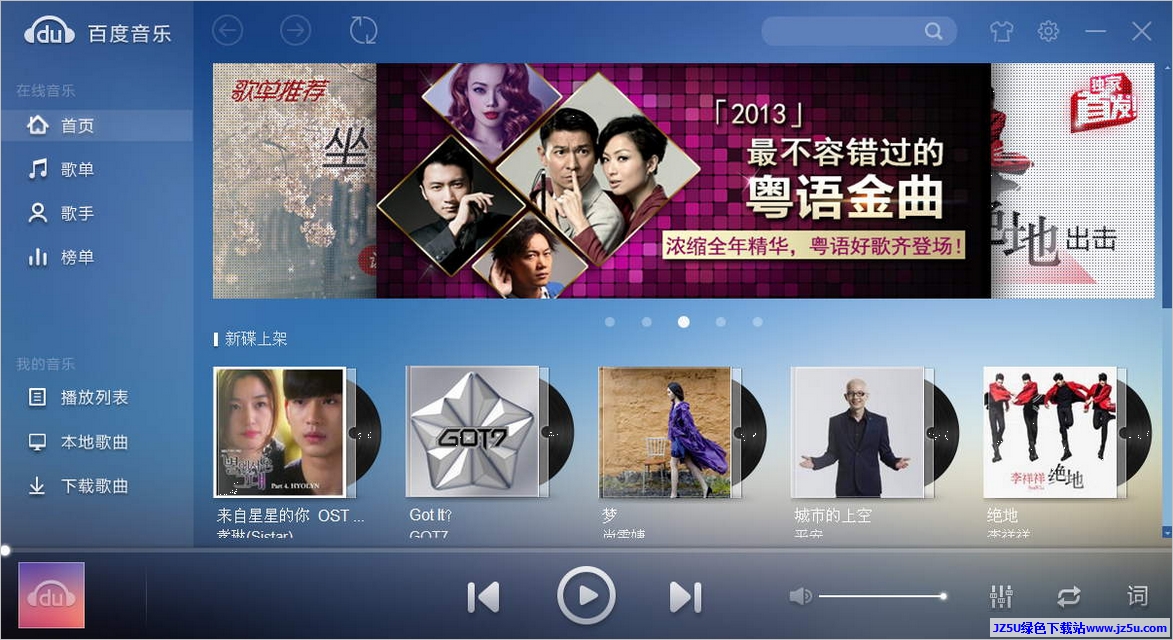Open the 城市的上空 album
Screen dimensions: 1173x640
(x=858, y=432)
